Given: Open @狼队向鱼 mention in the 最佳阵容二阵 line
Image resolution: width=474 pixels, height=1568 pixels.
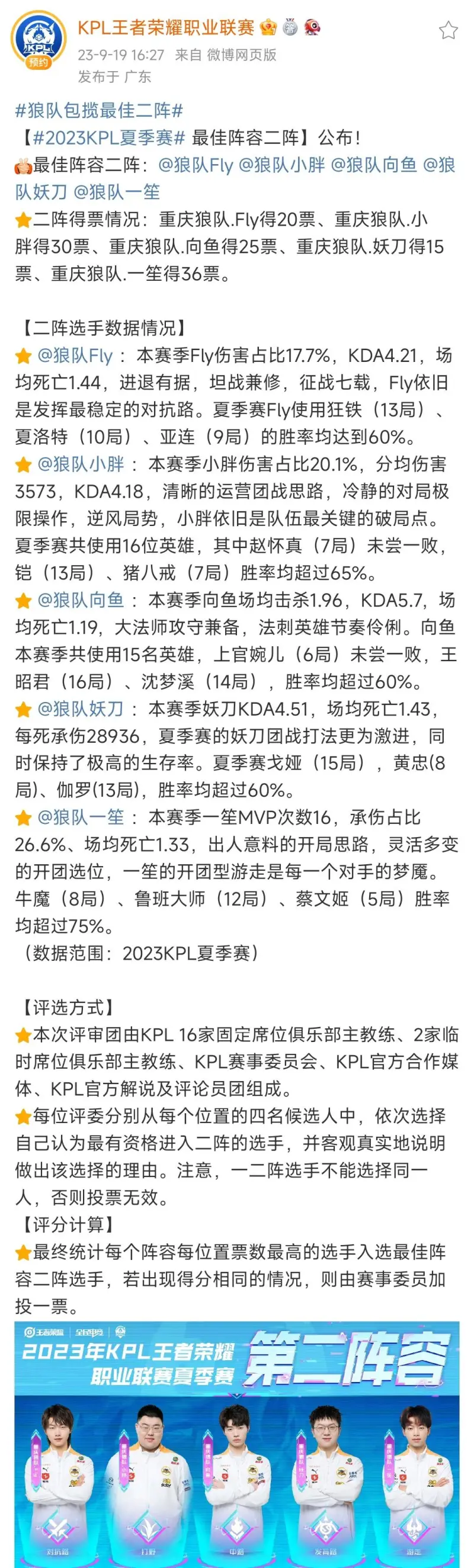Looking at the screenshot, I should pyautogui.click(x=374, y=165).
